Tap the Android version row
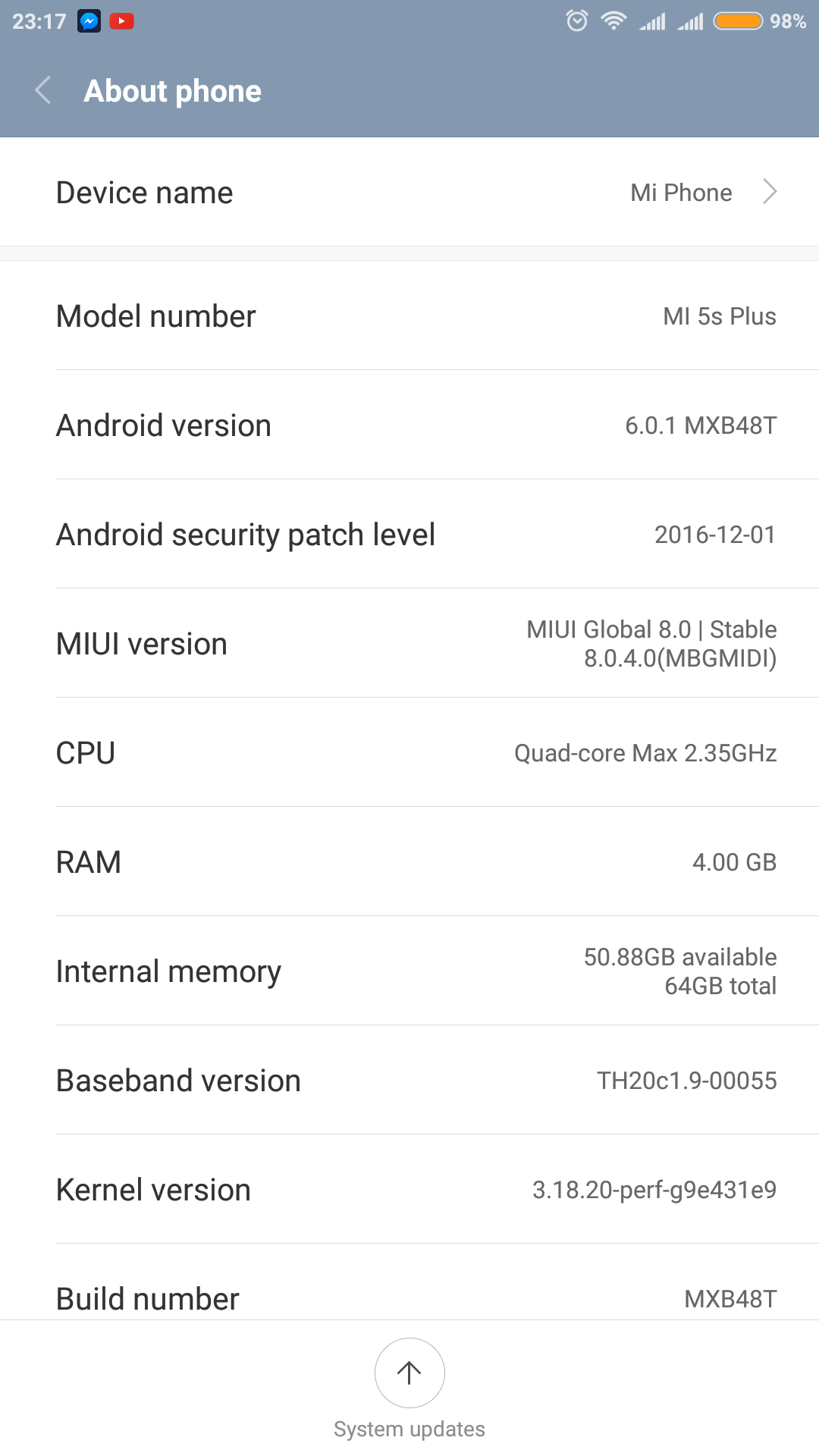Screen dimensions: 819x1456 tap(409, 425)
